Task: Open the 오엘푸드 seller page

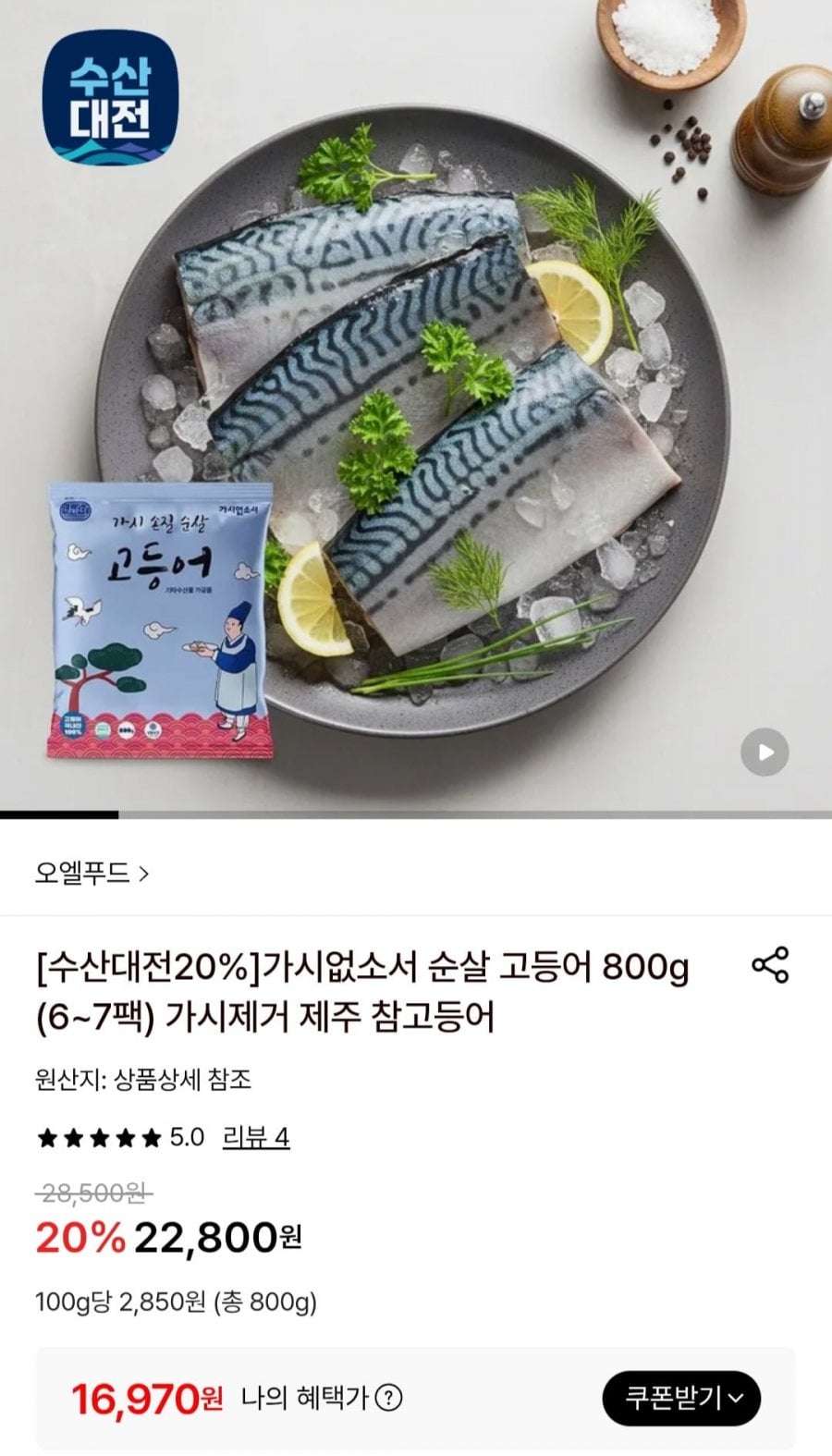Action: click(92, 873)
